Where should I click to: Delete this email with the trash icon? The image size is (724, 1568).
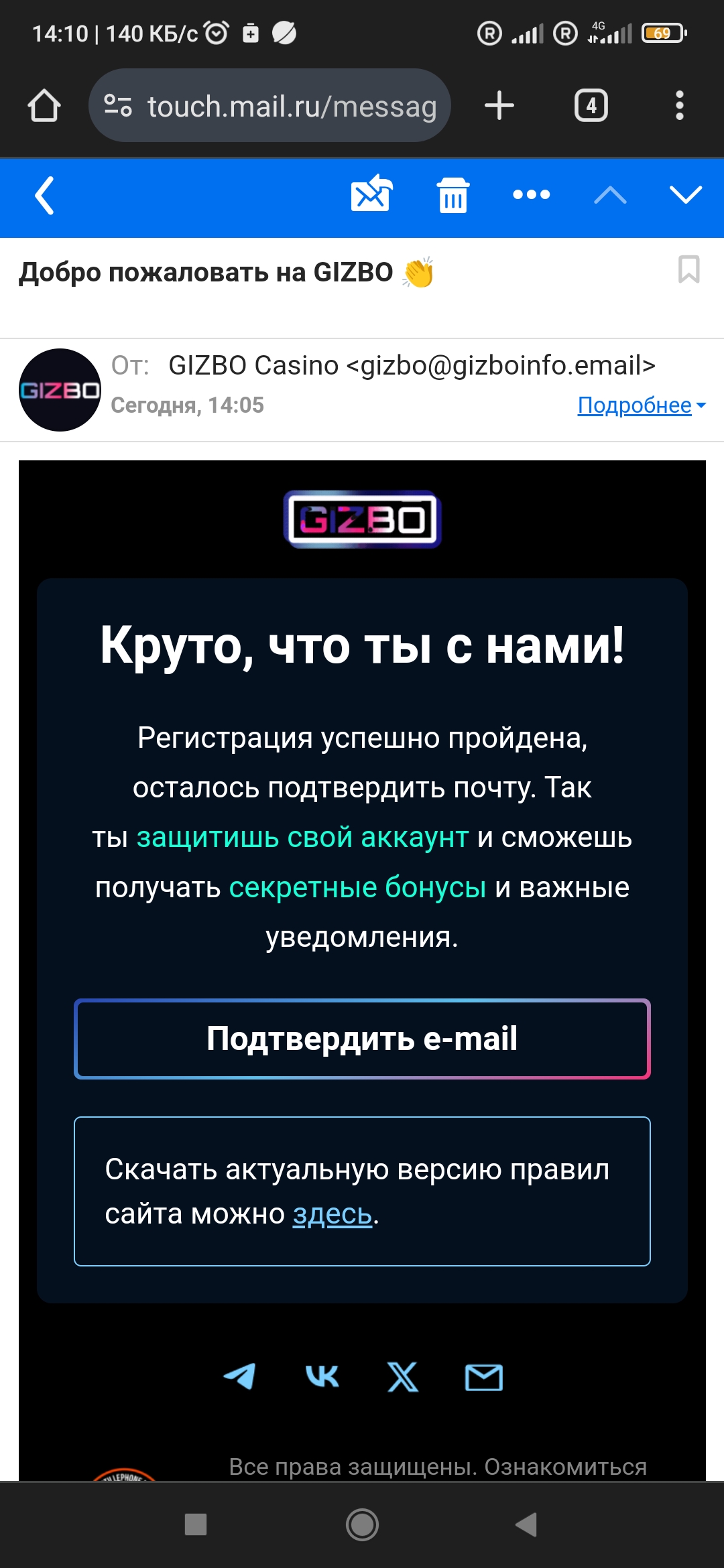tap(453, 195)
